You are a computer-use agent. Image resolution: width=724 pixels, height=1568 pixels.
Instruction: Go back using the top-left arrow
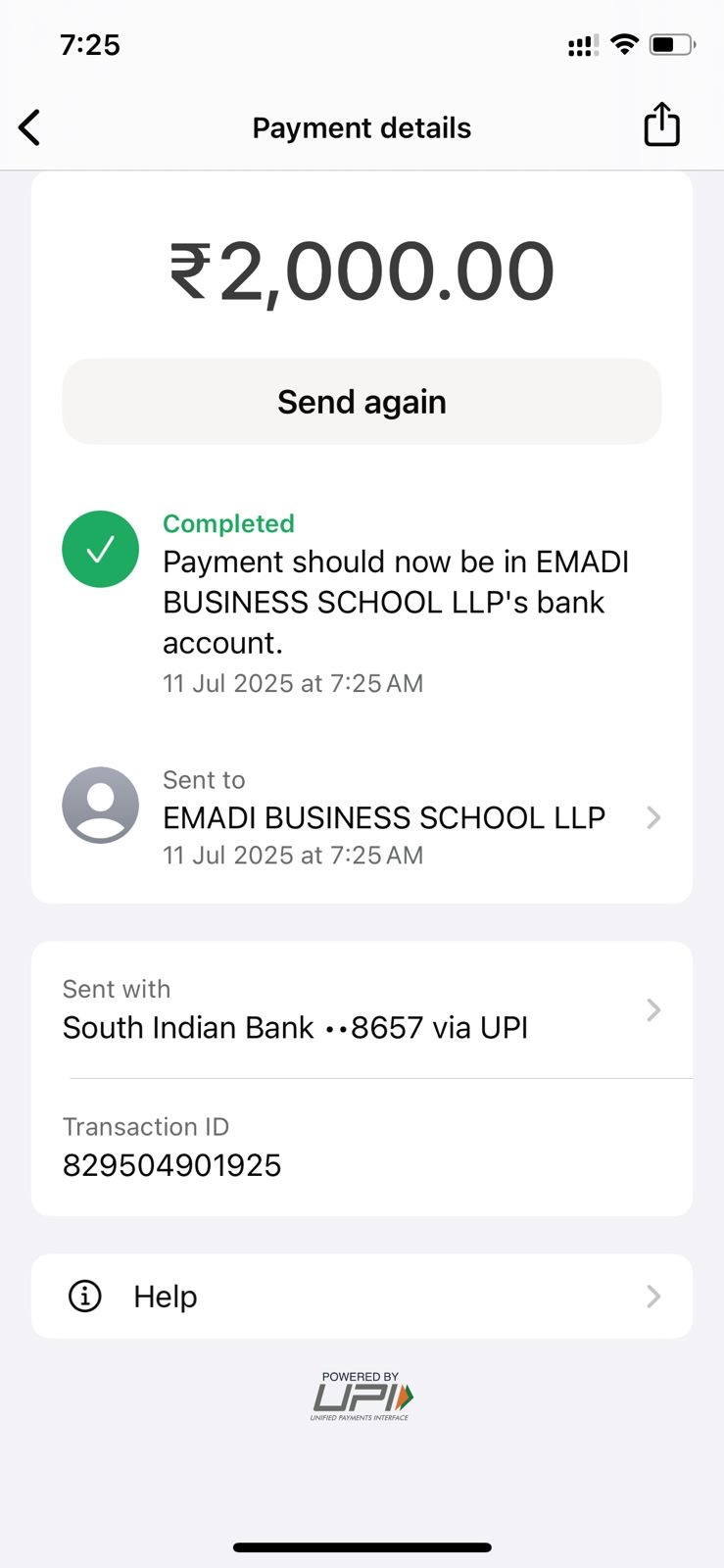30,127
